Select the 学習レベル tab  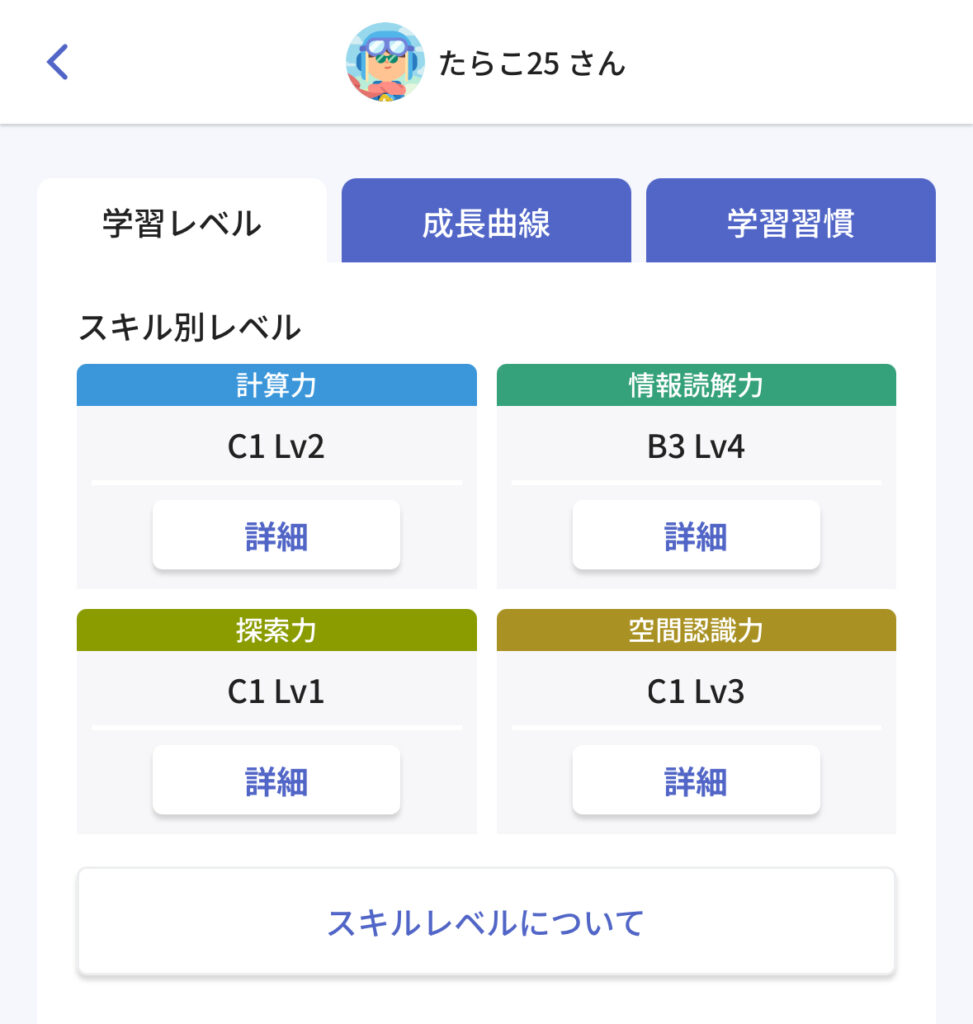point(182,222)
